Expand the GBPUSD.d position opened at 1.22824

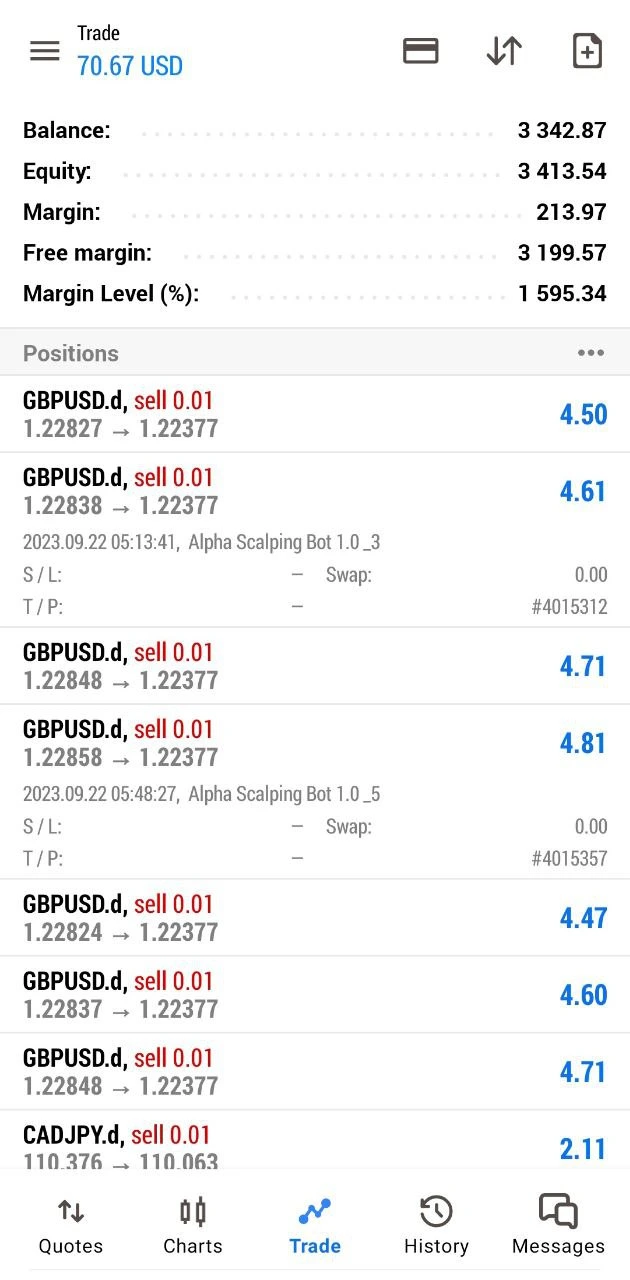(315, 918)
